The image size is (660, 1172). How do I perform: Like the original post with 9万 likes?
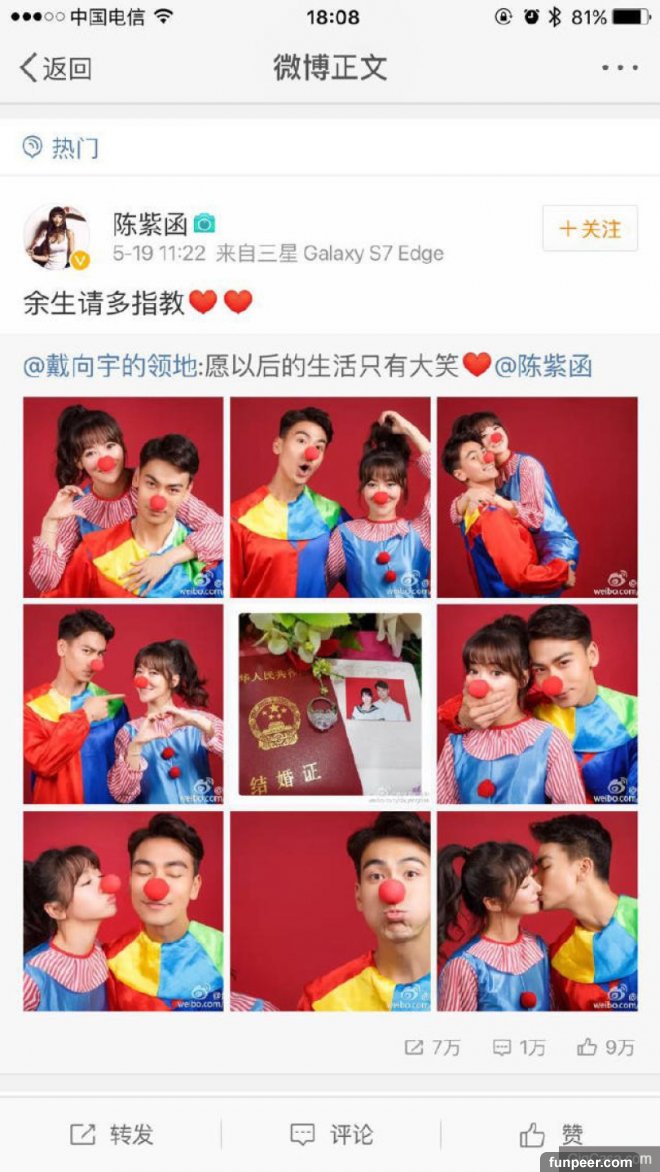point(605,1047)
